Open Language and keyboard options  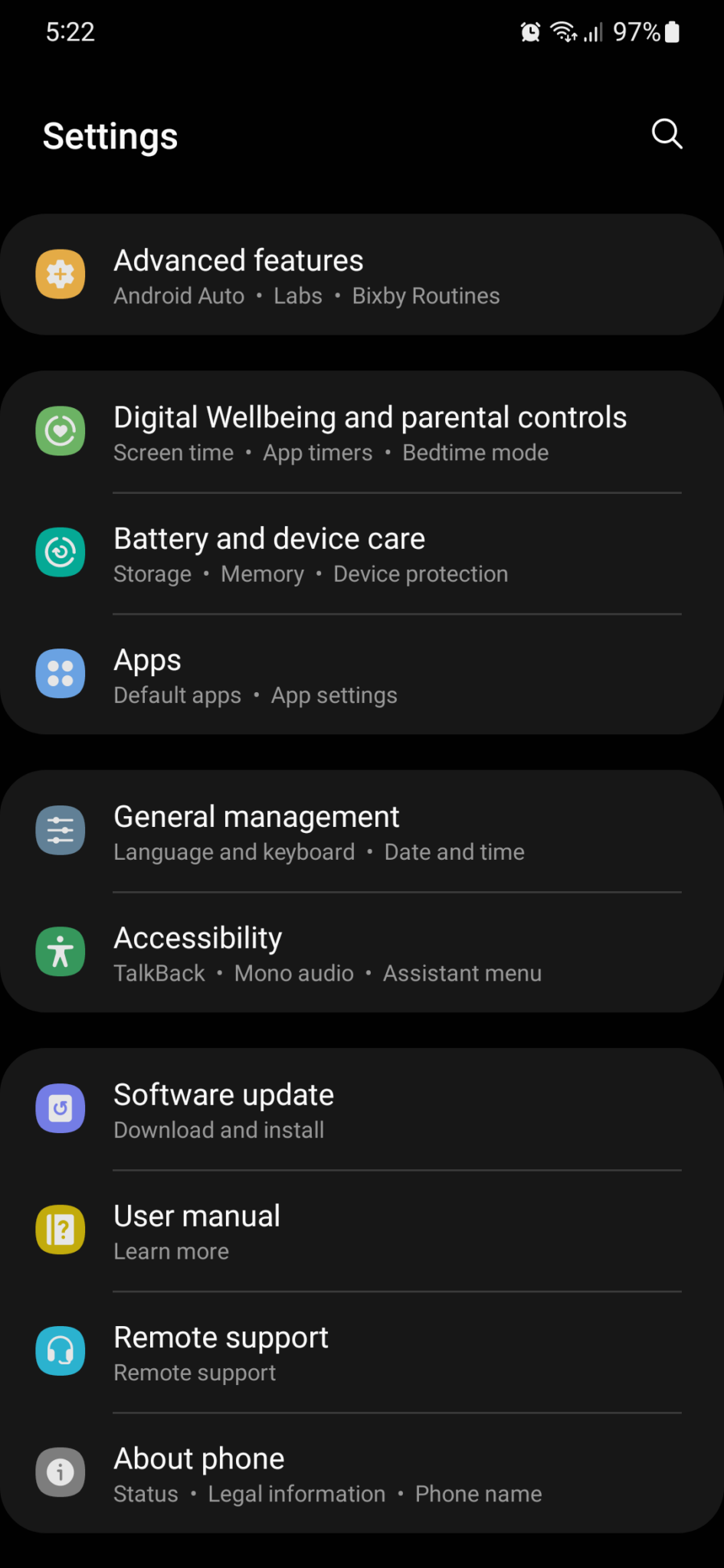point(234,851)
